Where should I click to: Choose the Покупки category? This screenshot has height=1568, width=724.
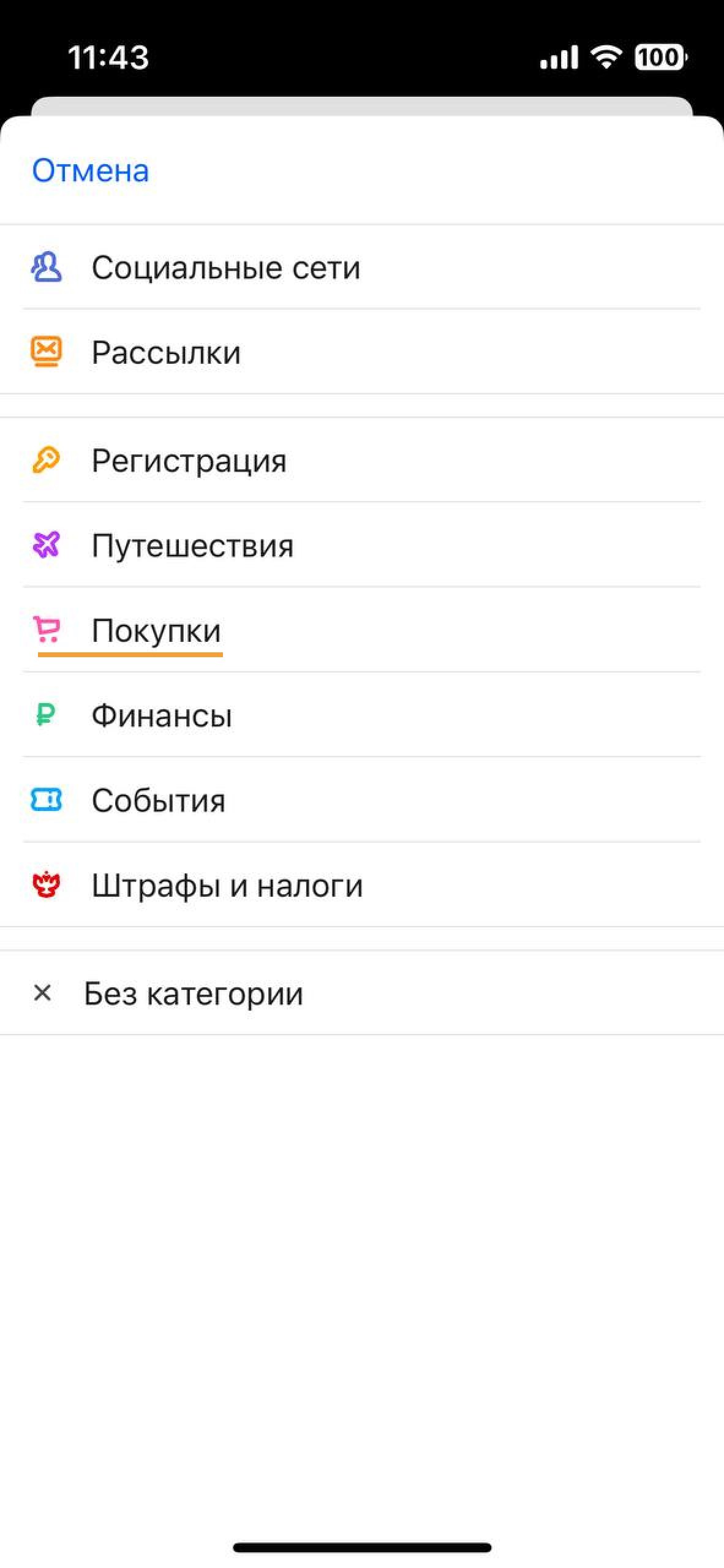(362, 630)
